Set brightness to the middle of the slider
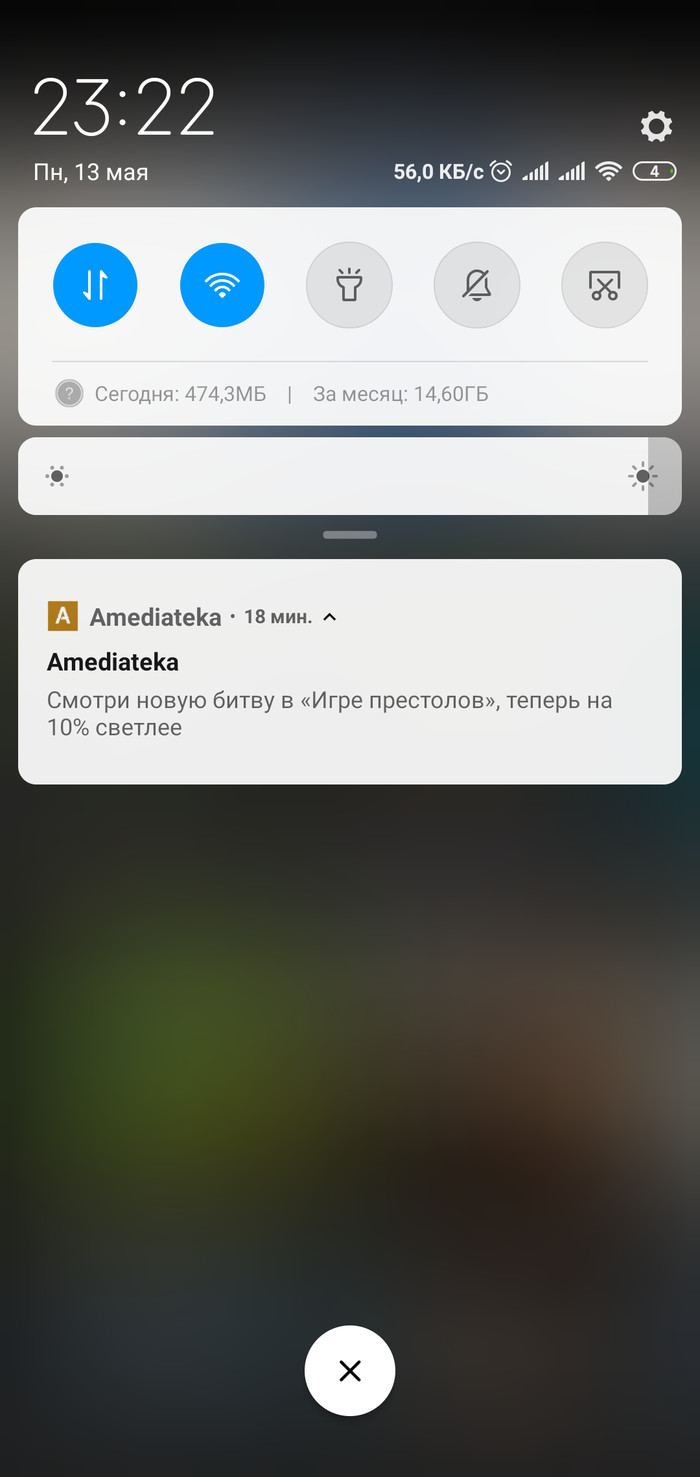Screen dimensions: 700x1477 point(350,476)
